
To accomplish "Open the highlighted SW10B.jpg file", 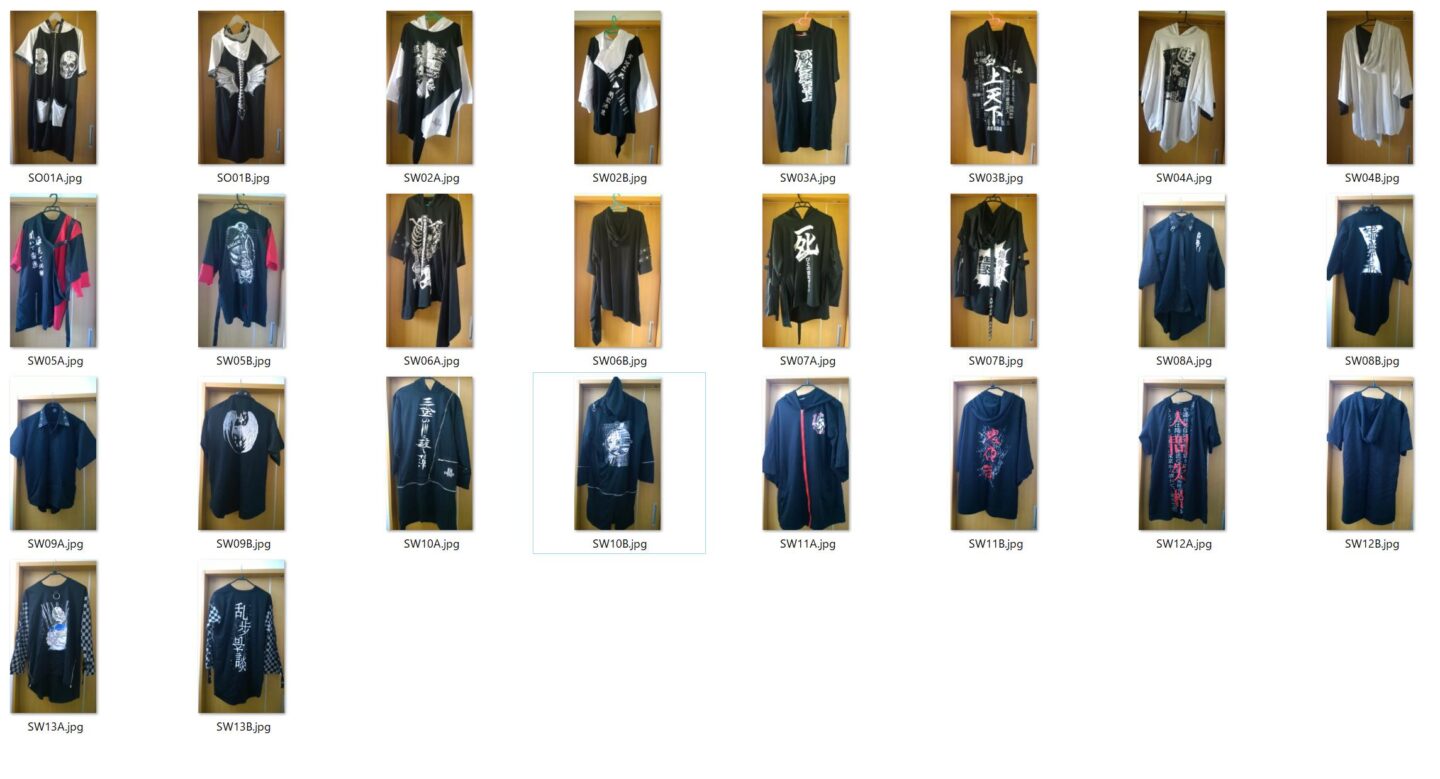I will pos(617,454).
